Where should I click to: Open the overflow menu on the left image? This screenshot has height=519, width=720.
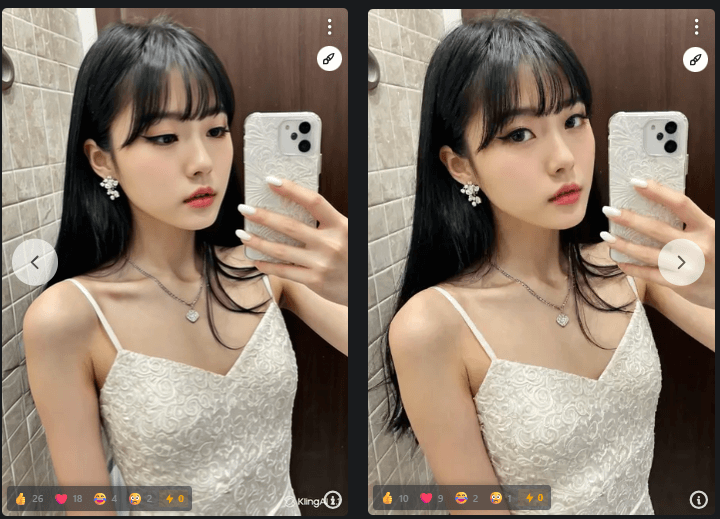329,27
